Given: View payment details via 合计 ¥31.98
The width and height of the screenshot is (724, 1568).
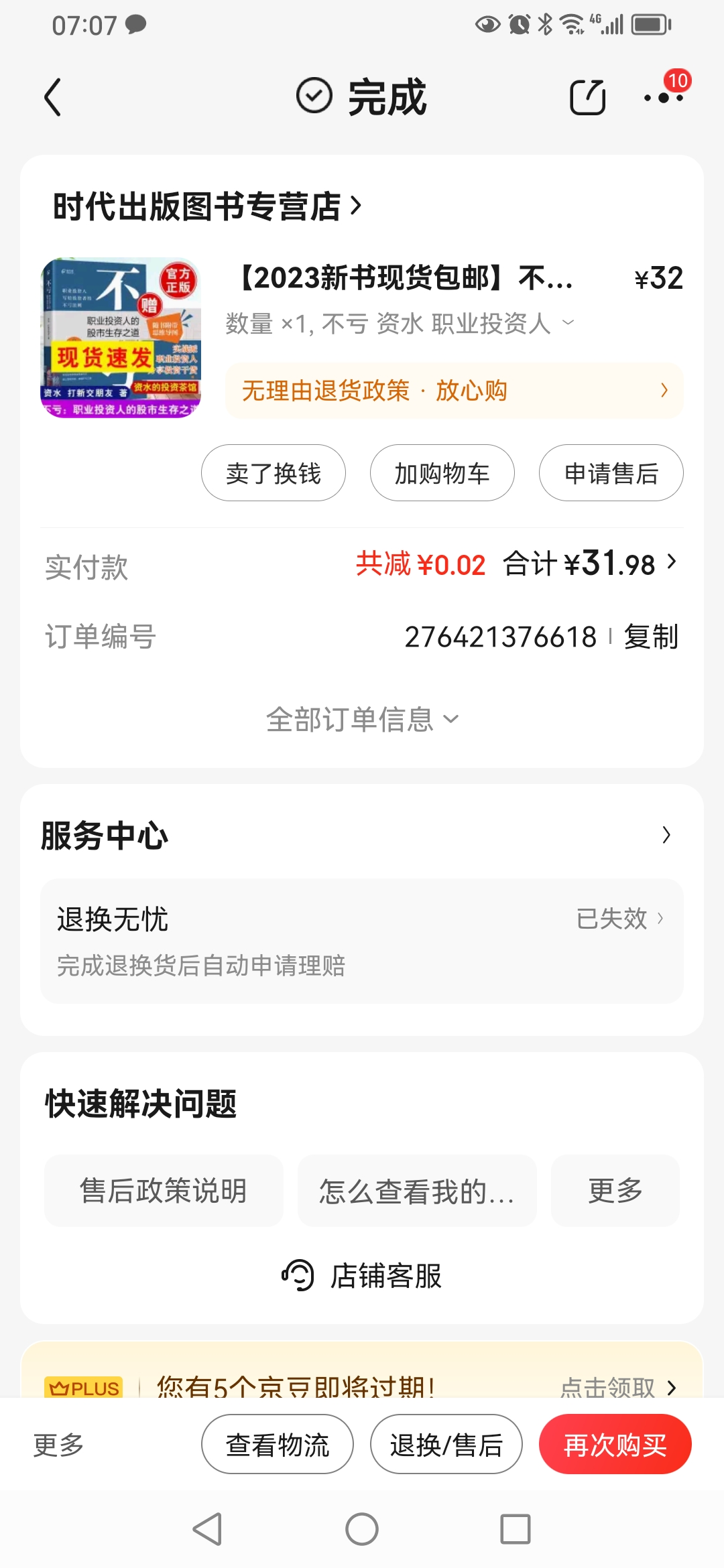Looking at the screenshot, I should click(x=590, y=564).
